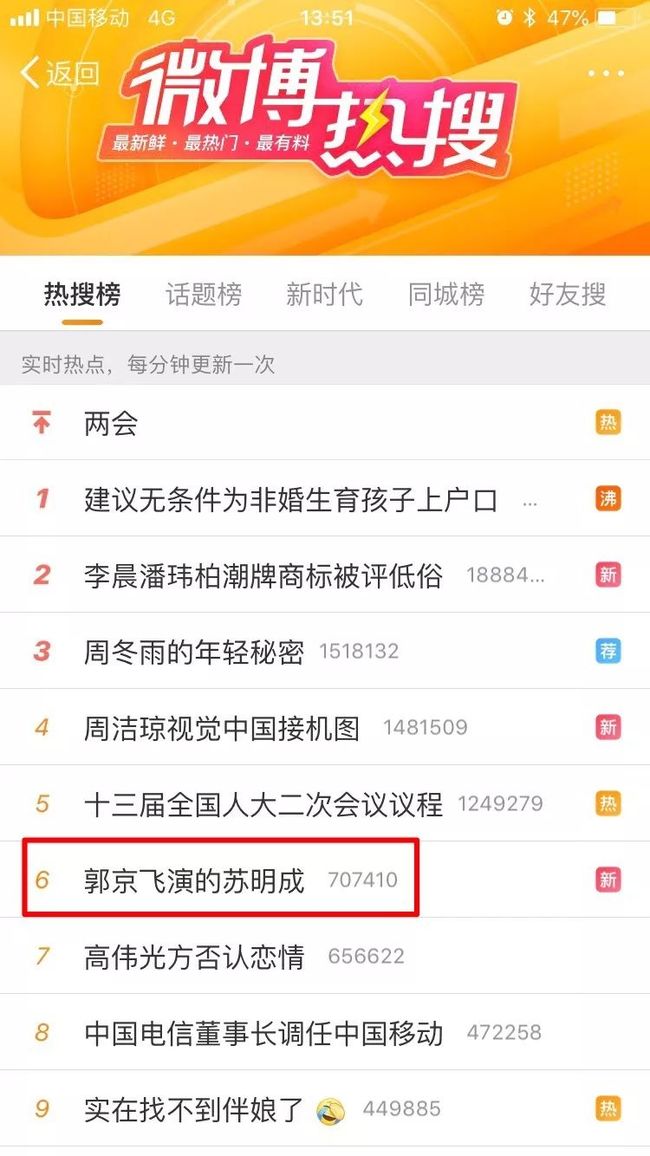The width and height of the screenshot is (650, 1156).
Task: View the topic 周冬雨的年轻秘密
Action: point(325,651)
